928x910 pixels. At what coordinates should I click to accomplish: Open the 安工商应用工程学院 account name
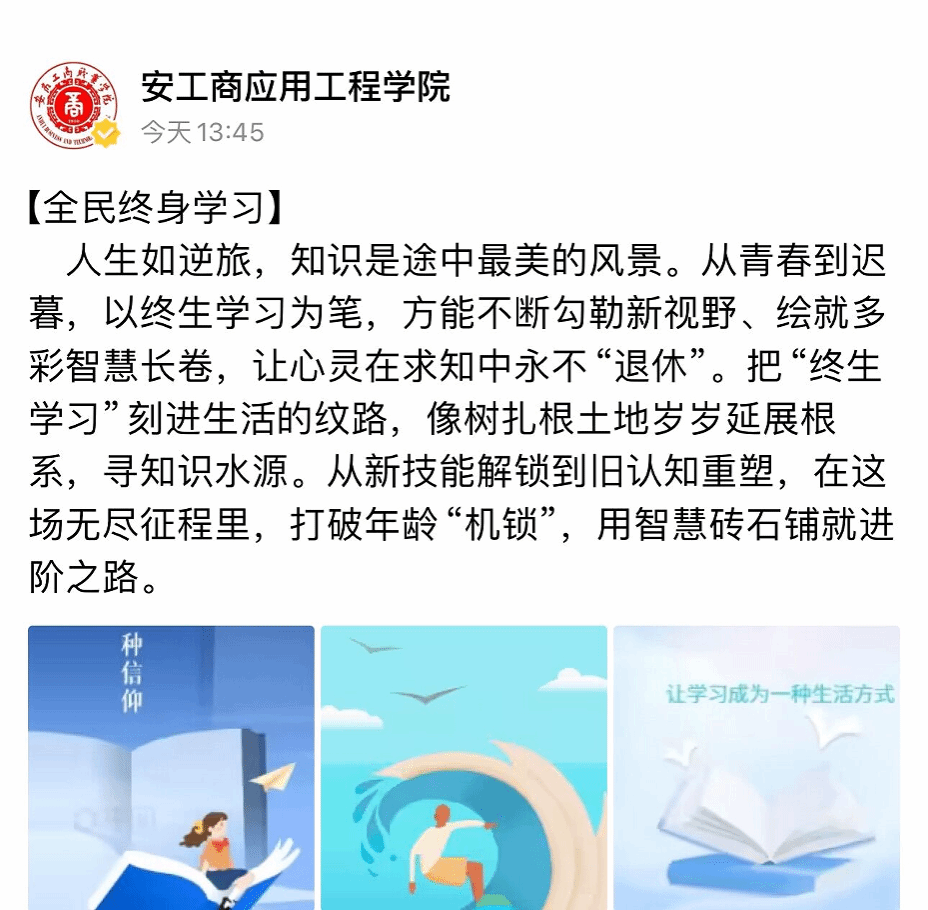[295, 86]
